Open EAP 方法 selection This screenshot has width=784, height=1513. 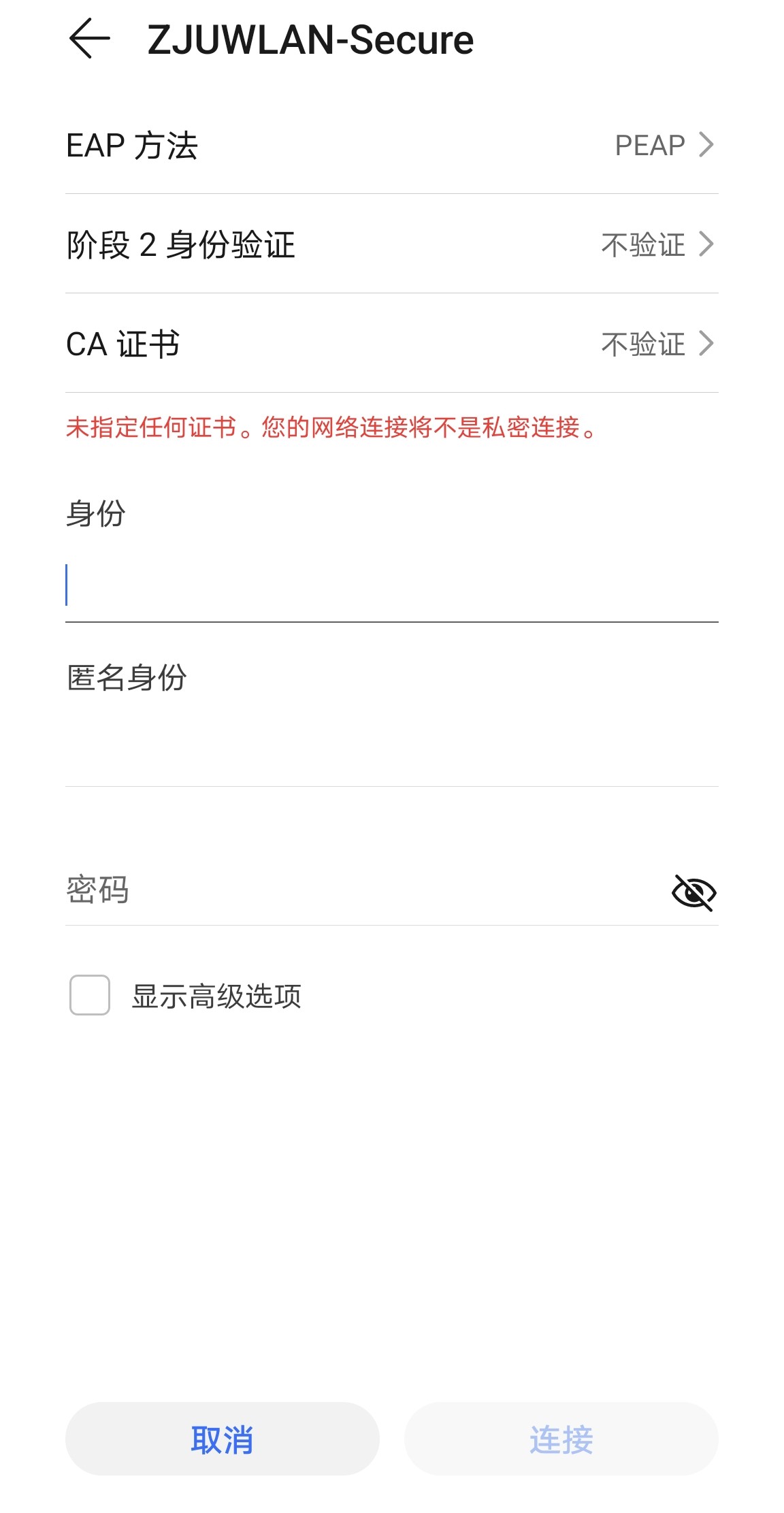coord(391,145)
